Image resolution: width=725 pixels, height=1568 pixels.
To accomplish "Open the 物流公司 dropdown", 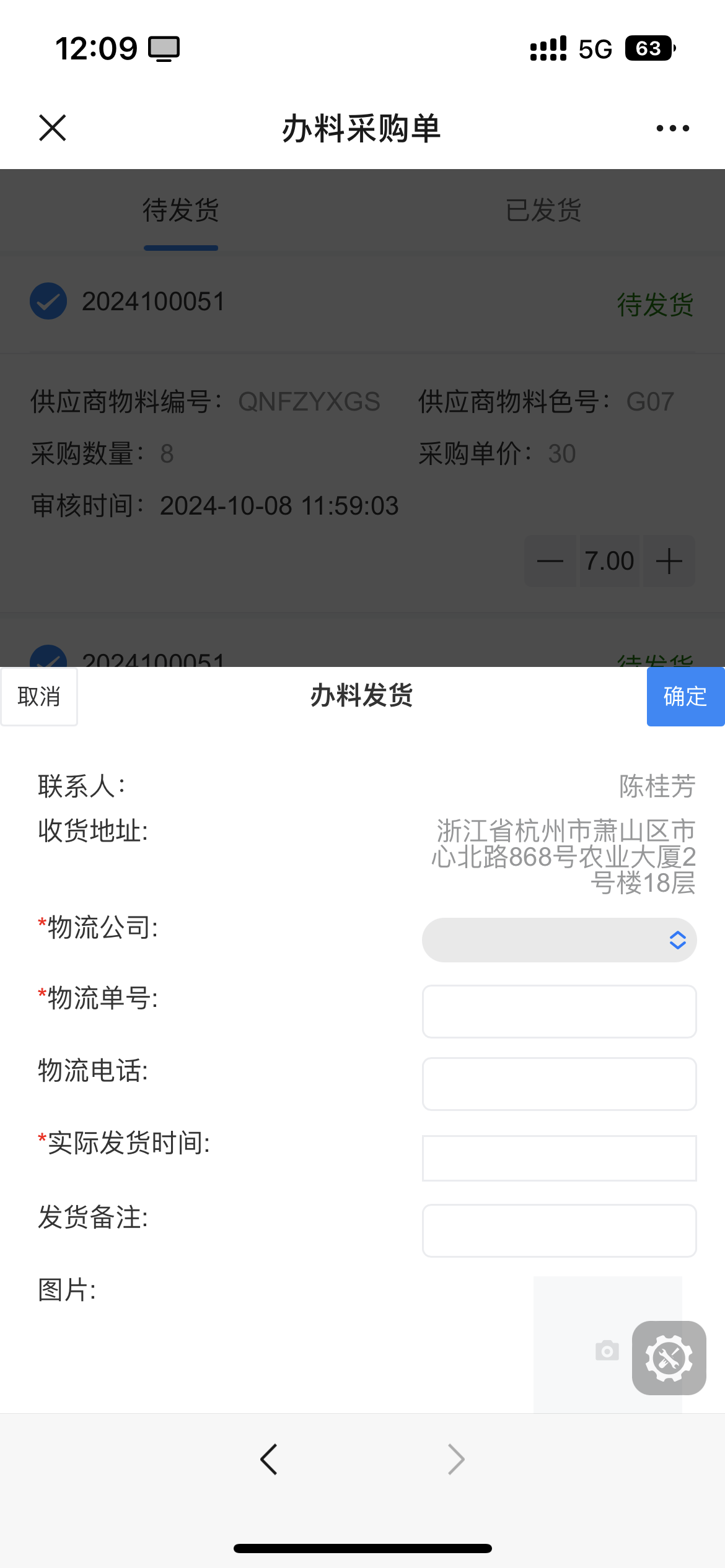I will pyautogui.click(x=558, y=940).
